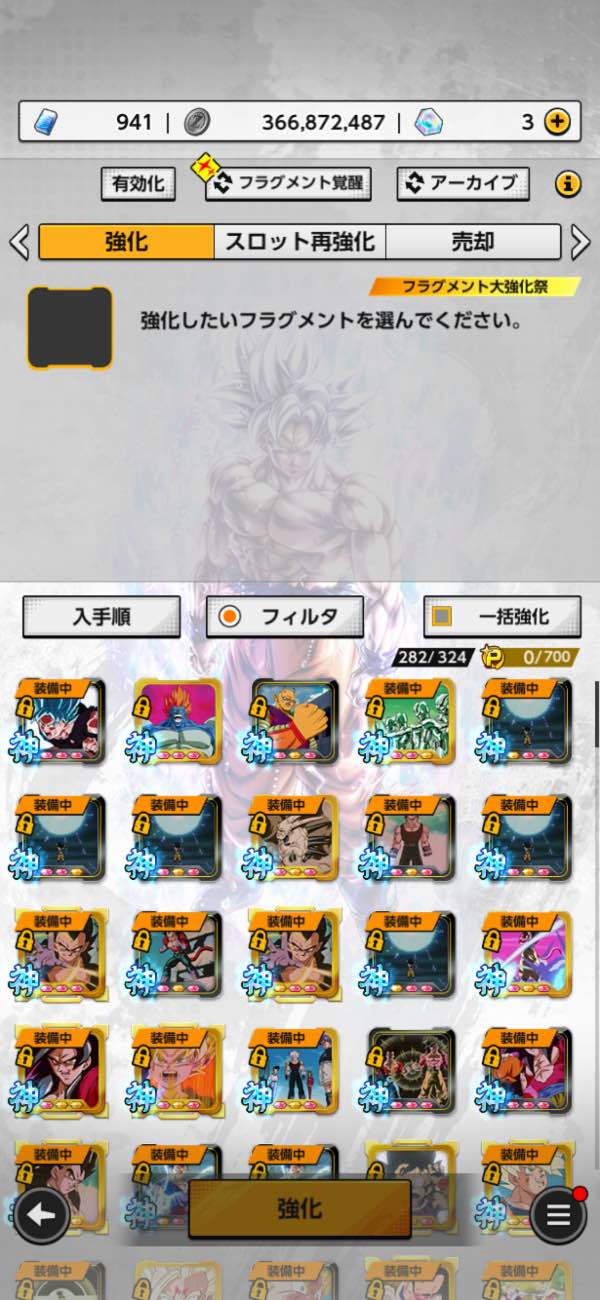Go to next tab with right arrow

(x=580, y=242)
